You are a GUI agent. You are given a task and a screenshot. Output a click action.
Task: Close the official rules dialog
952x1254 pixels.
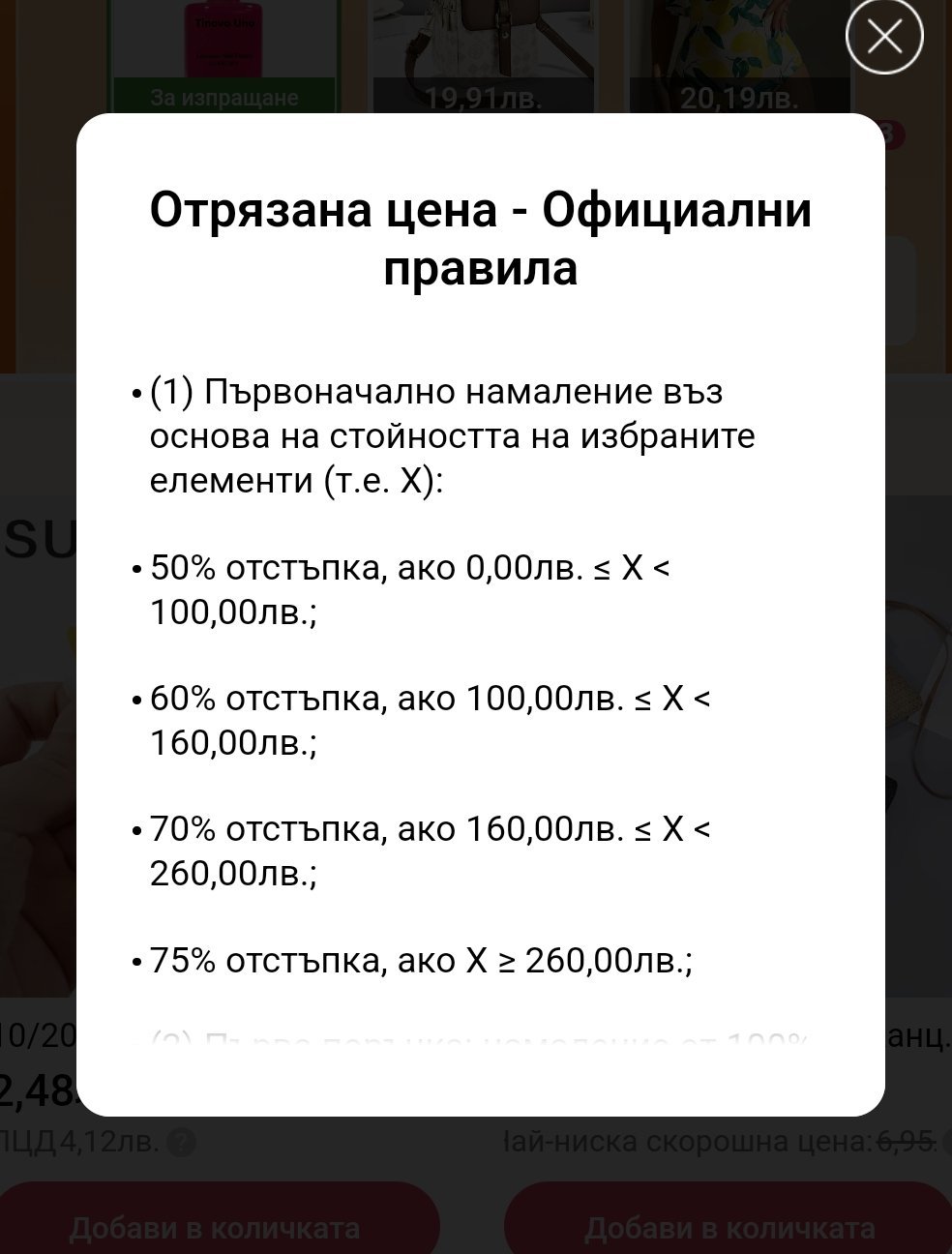pos(884,37)
